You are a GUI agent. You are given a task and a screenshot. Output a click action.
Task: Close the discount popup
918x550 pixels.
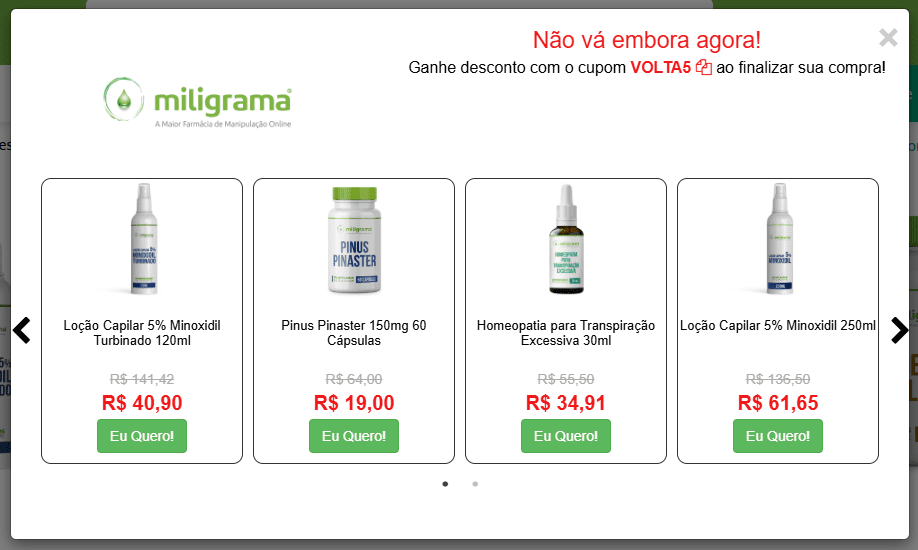pyautogui.click(x=888, y=38)
